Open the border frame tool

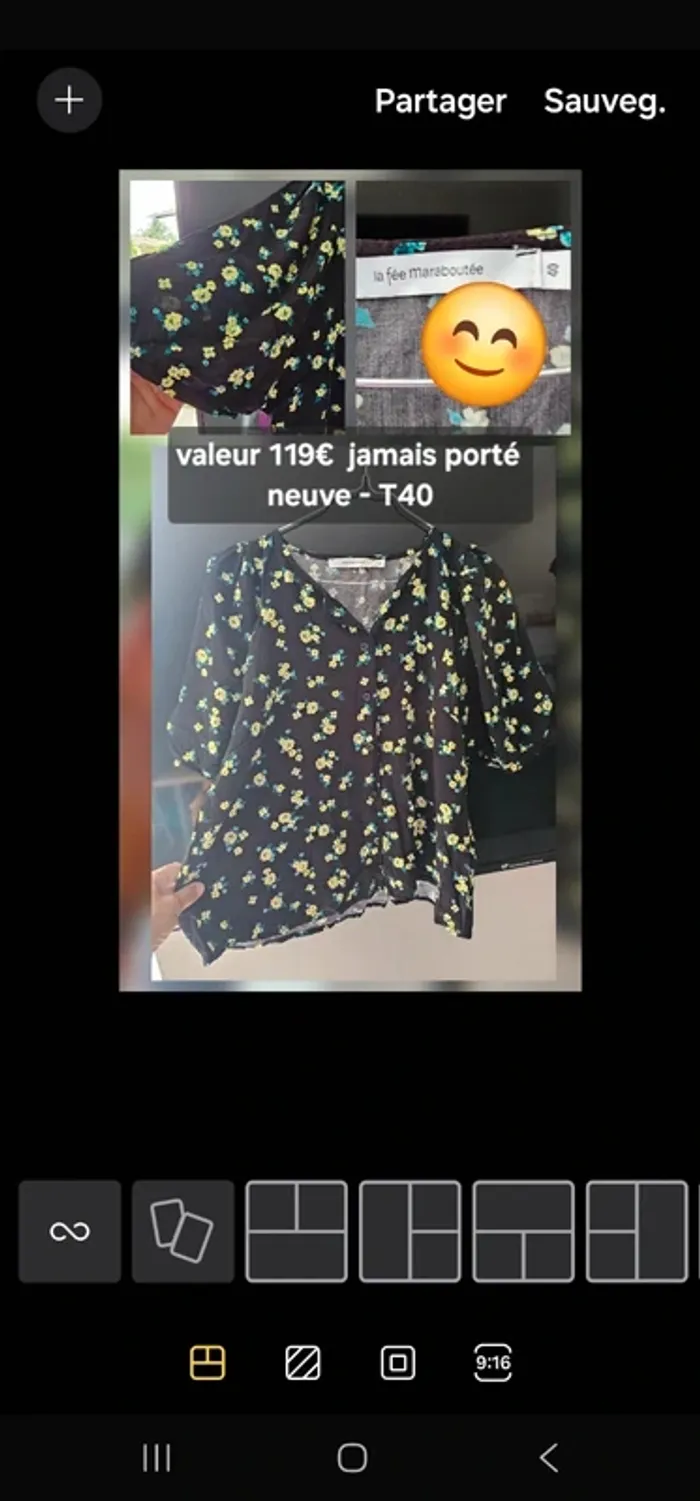point(398,1363)
